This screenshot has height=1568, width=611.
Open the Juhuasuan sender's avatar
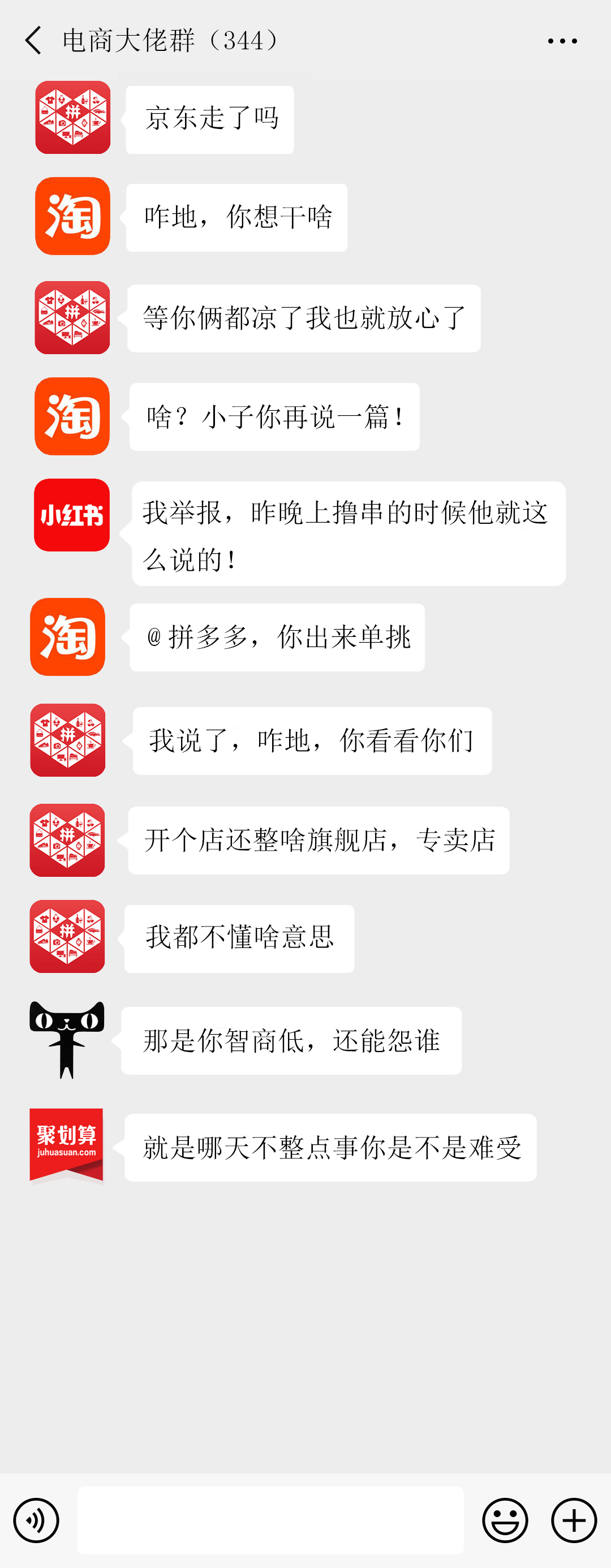[x=68, y=1144]
